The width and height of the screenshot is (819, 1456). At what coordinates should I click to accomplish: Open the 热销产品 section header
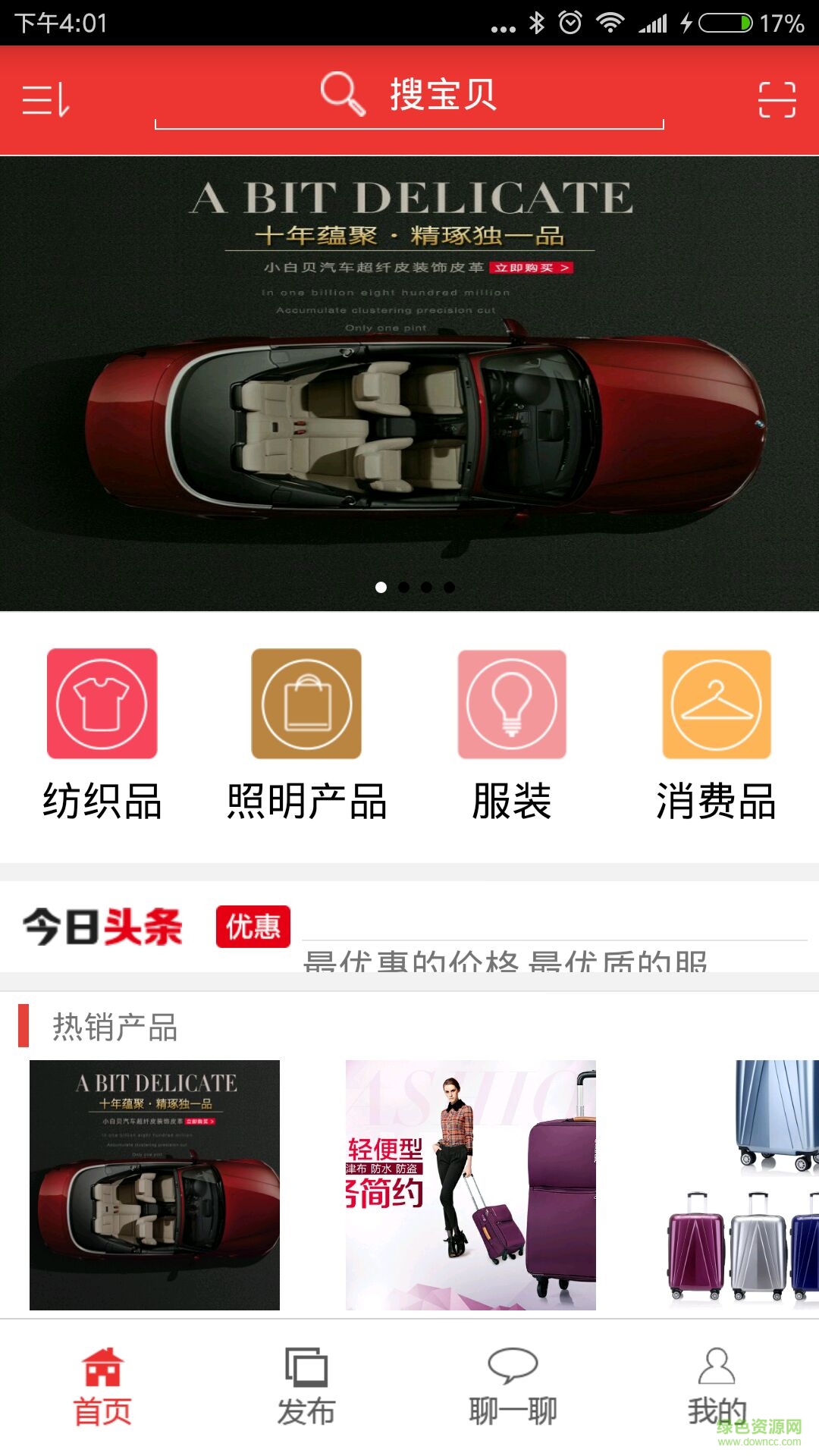[x=114, y=1028]
